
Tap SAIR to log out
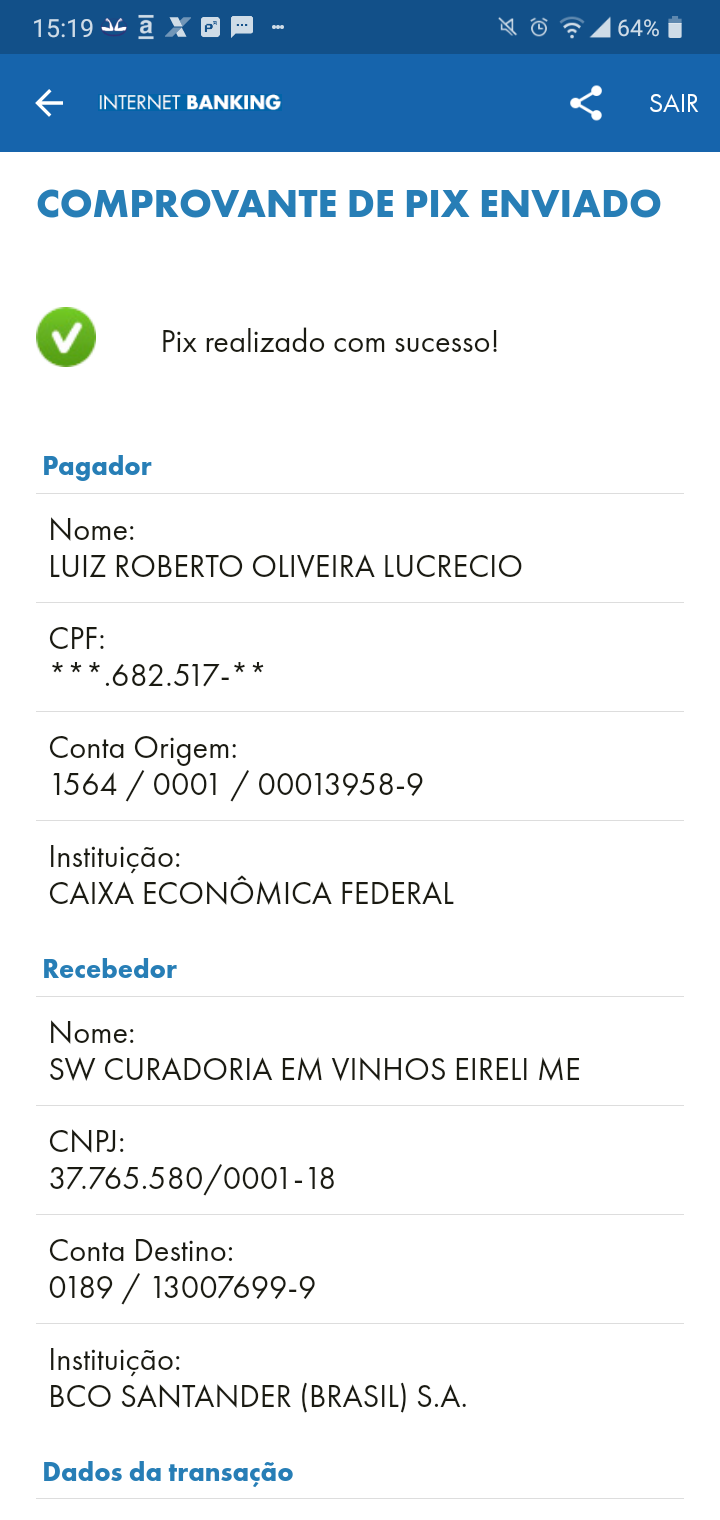pos(673,103)
